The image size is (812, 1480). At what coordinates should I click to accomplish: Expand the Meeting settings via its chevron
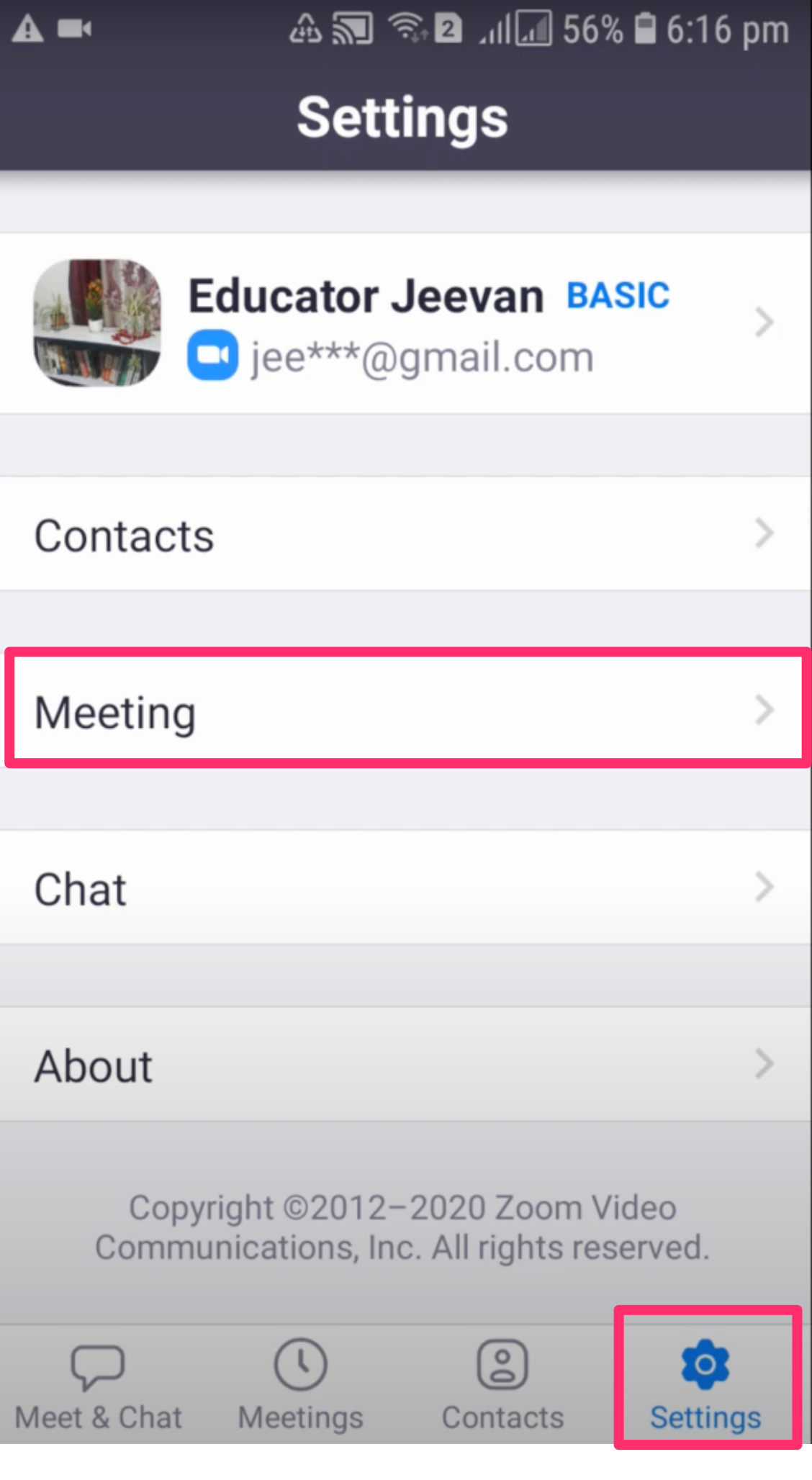coord(764,710)
